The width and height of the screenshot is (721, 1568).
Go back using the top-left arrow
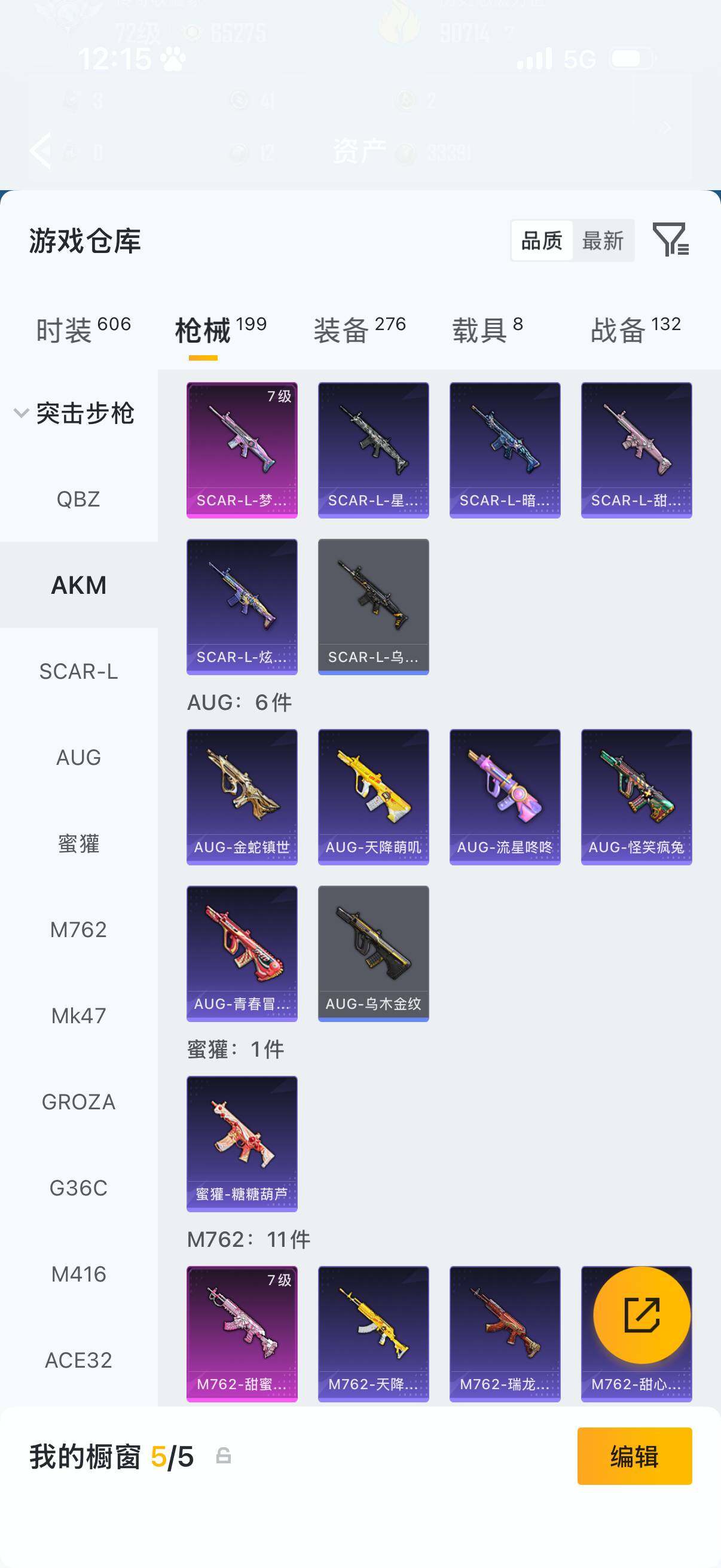[x=40, y=150]
